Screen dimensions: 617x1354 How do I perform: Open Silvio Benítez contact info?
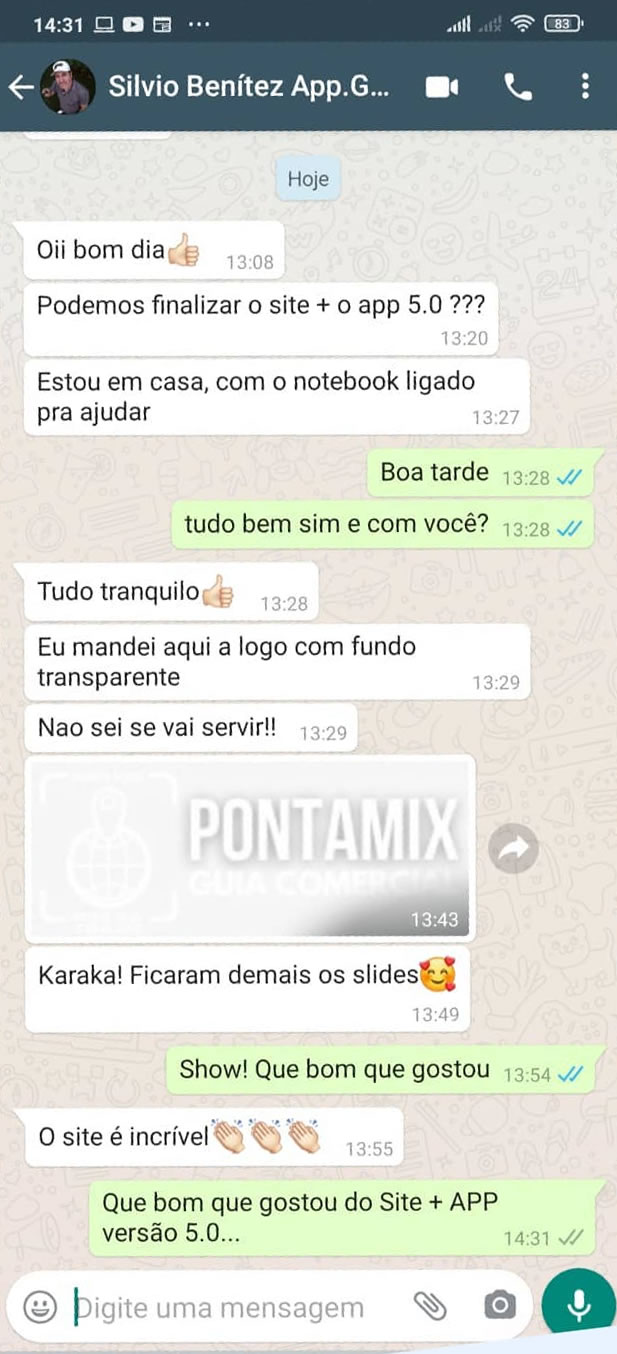248,88
